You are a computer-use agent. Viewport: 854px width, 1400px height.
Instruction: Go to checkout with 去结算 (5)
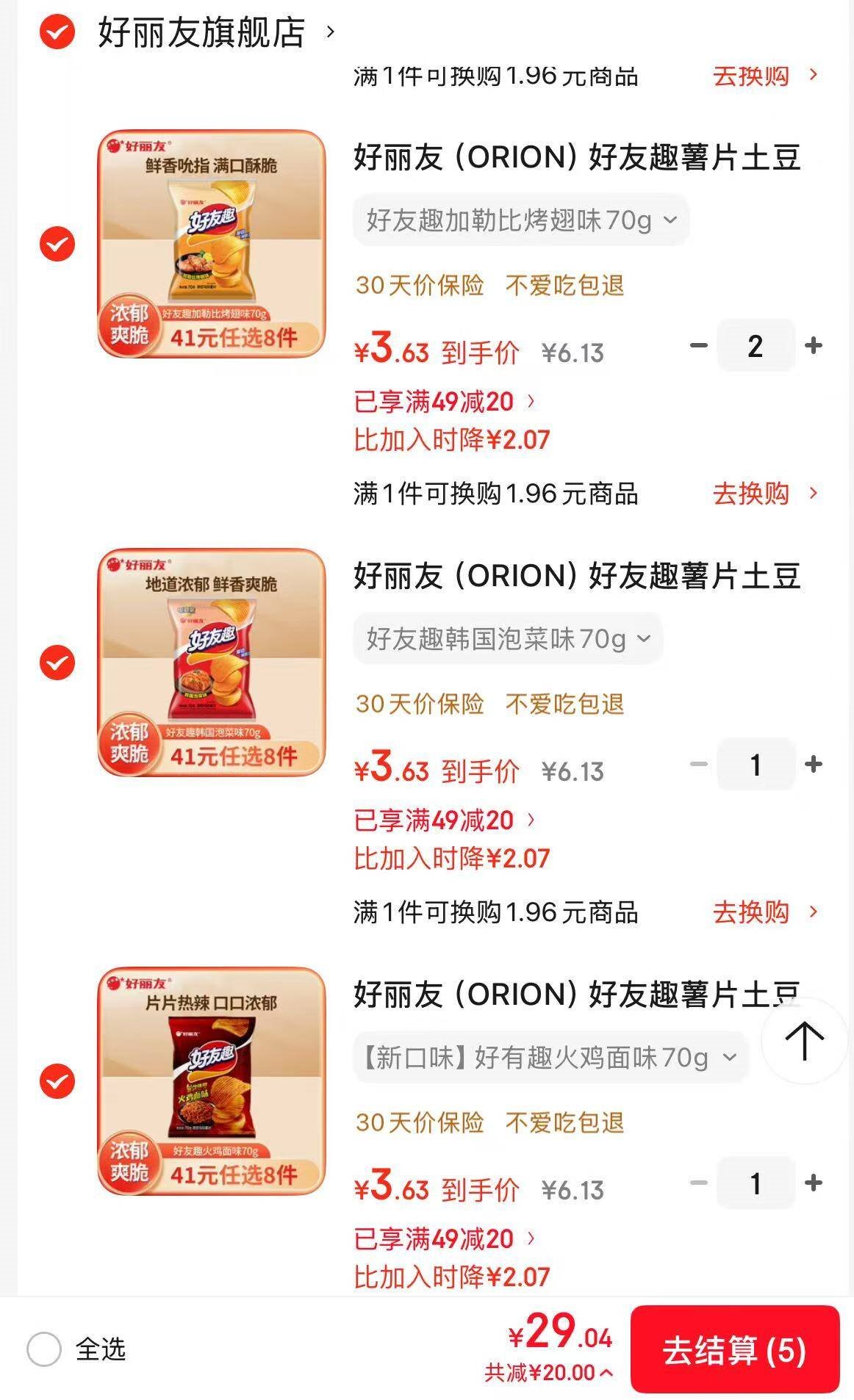(734, 1350)
